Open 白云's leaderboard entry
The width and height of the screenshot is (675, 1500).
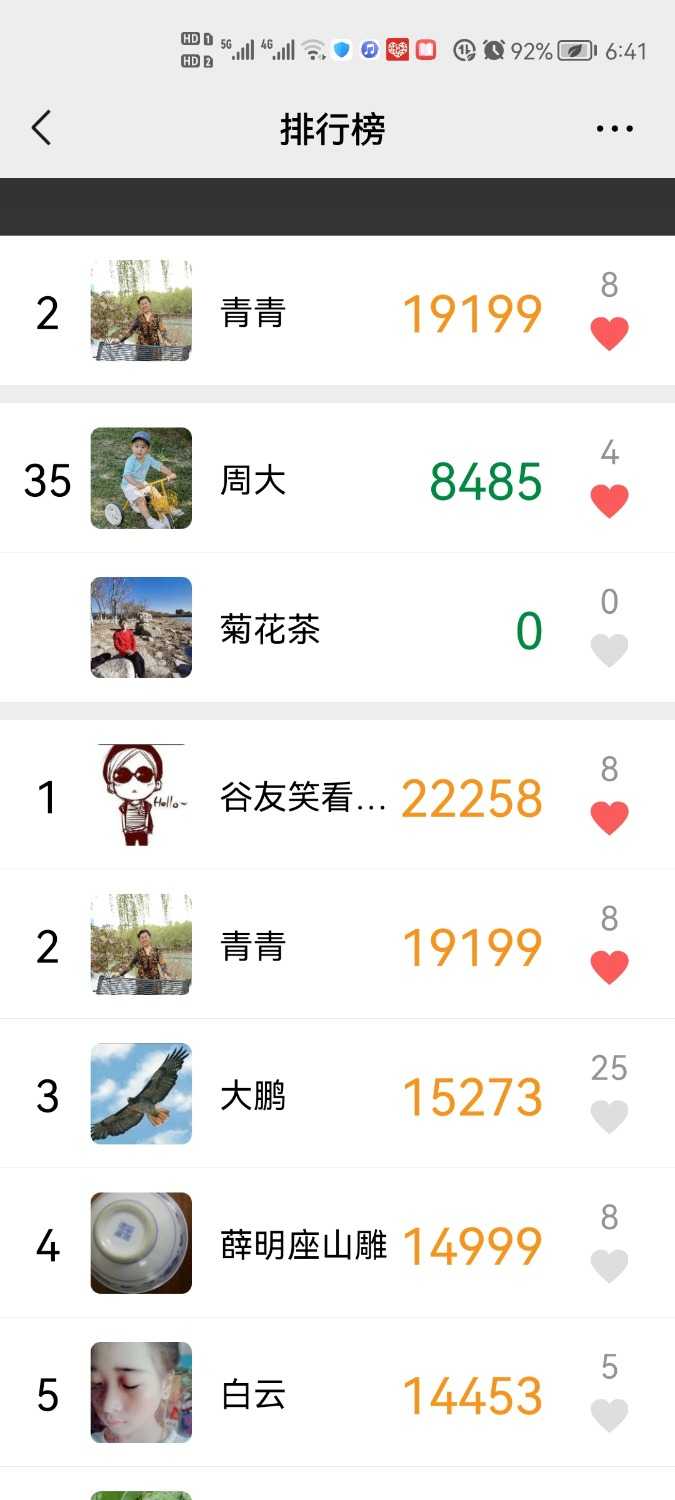[x=337, y=1393]
